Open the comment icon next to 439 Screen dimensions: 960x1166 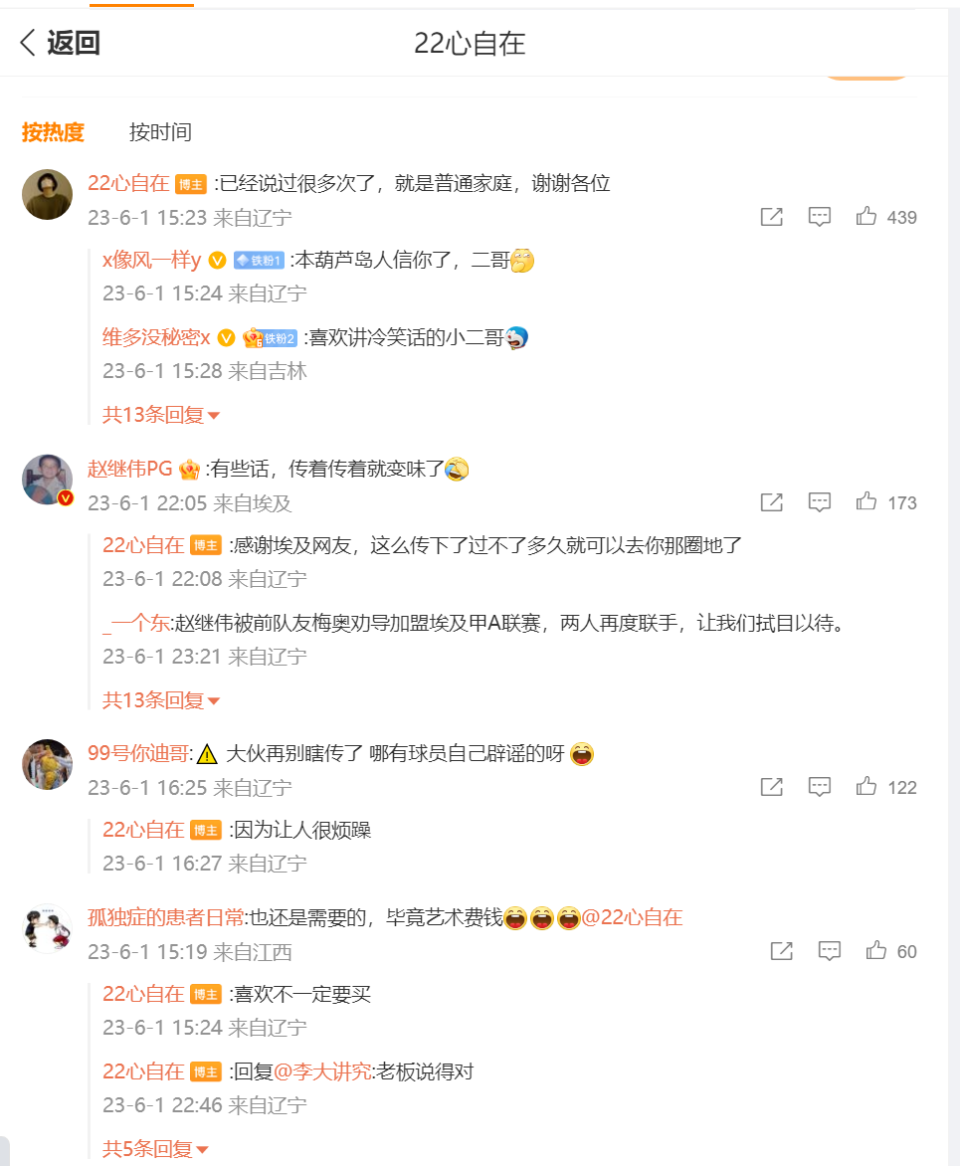[819, 217]
